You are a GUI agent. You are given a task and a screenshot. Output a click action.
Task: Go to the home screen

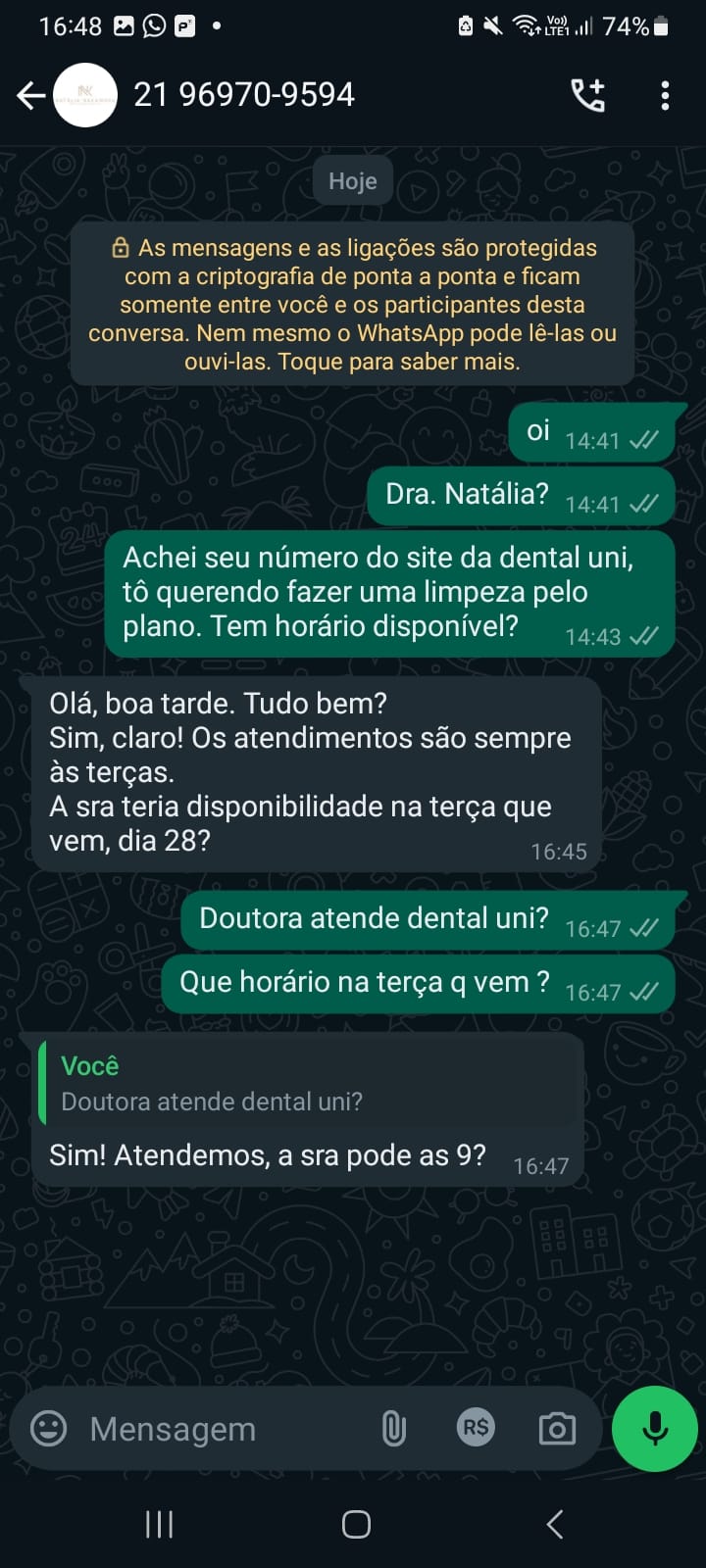pyautogui.click(x=356, y=1524)
